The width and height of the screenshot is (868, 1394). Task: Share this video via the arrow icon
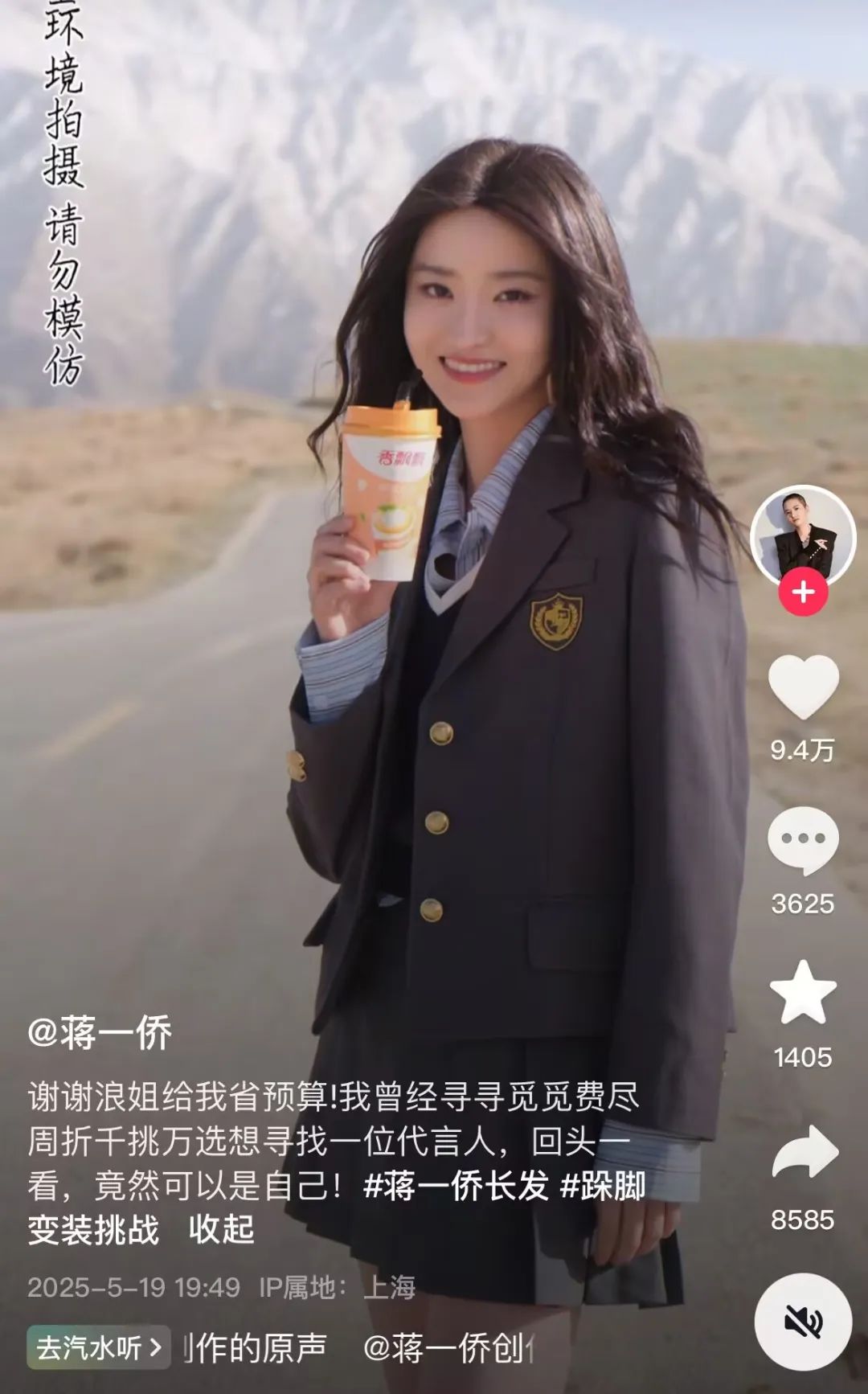point(805,1152)
